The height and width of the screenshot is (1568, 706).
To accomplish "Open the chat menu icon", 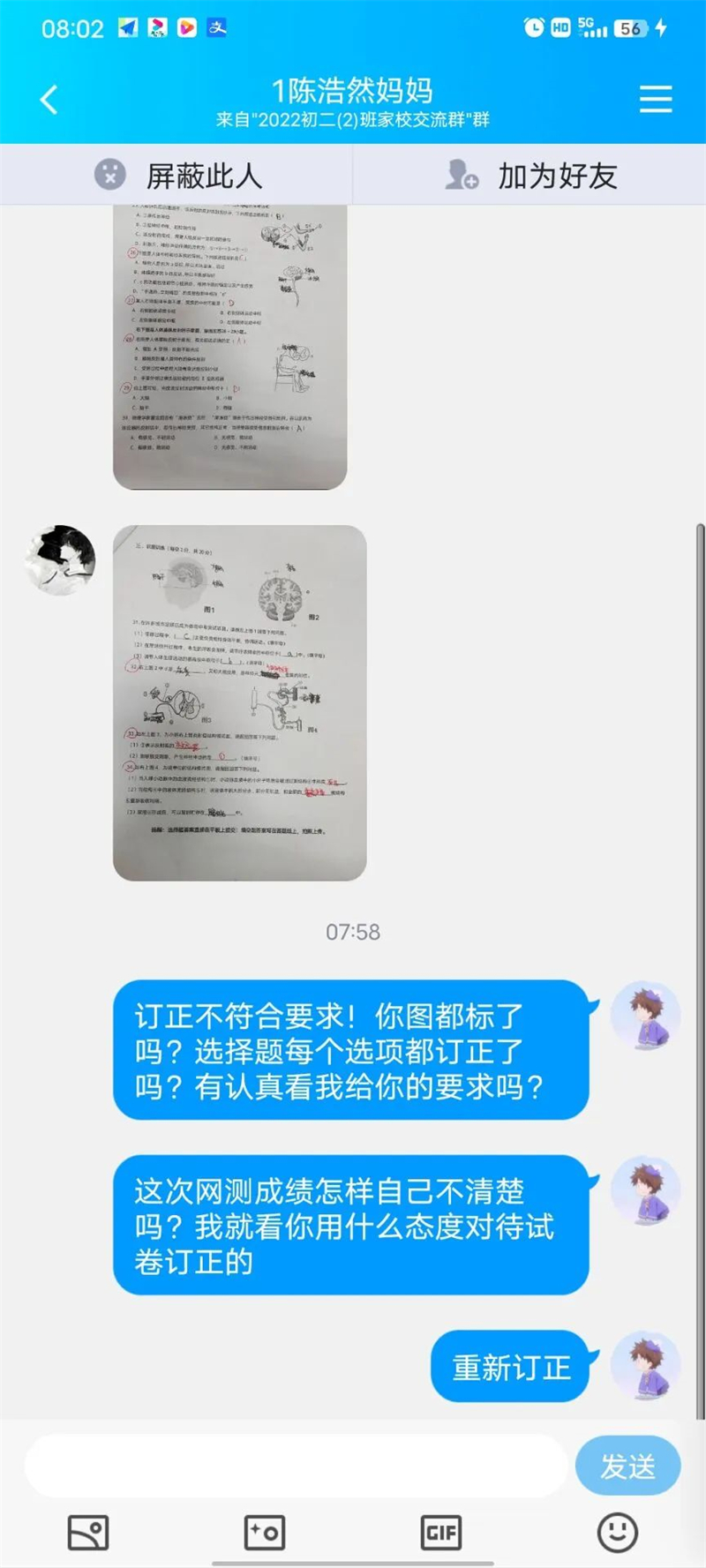I will [x=656, y=99].
